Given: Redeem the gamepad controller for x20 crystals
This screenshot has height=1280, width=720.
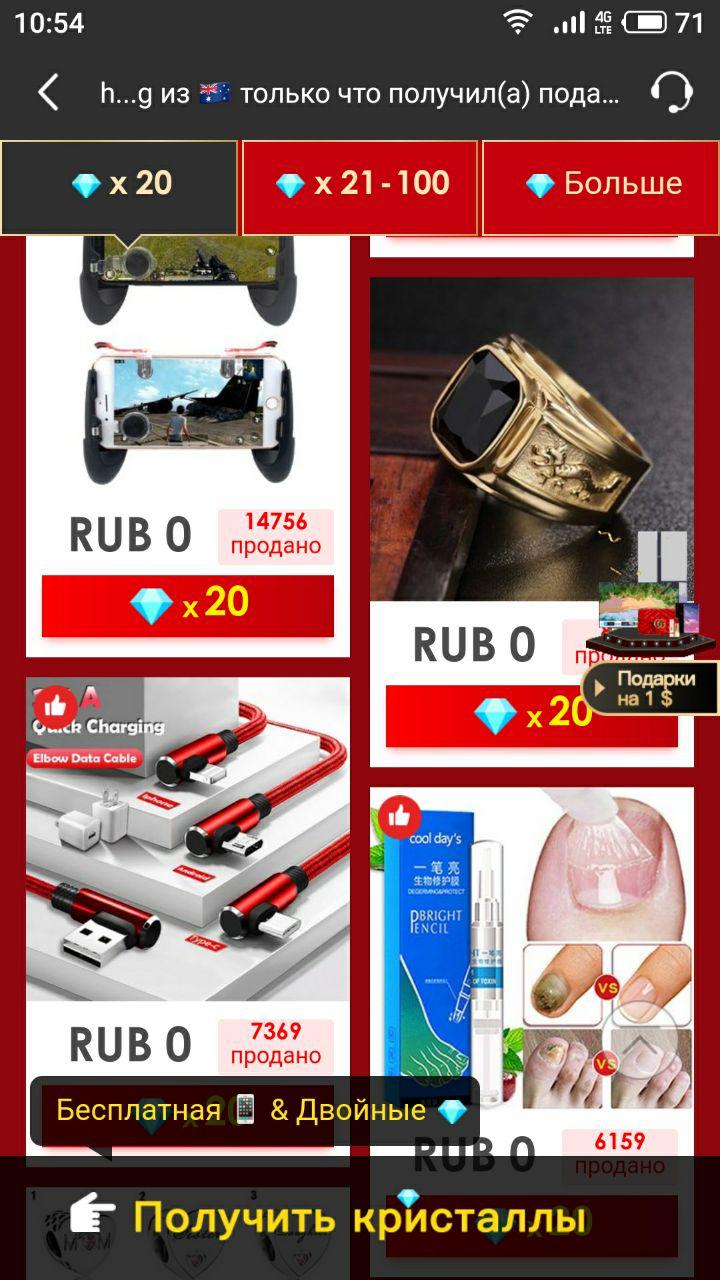Looking at the screenshot, I should [x=187, y=605].
